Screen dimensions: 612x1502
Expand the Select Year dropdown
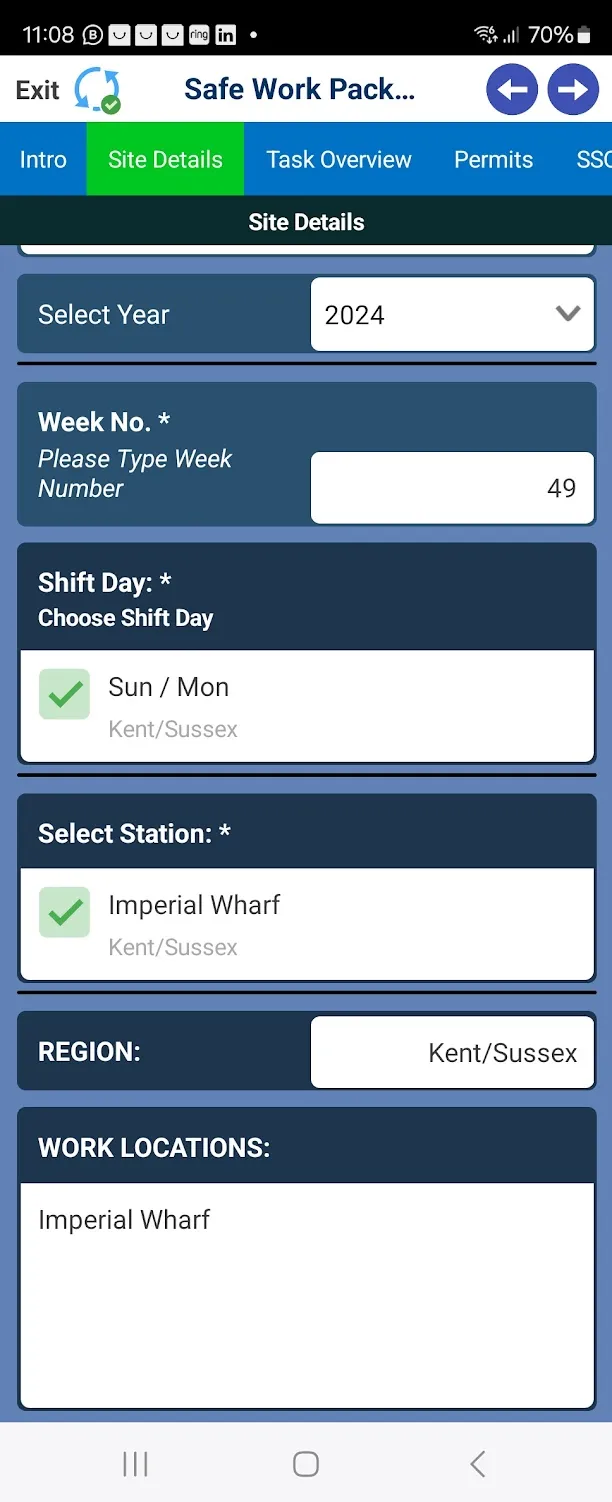click(x=452, y=315)
